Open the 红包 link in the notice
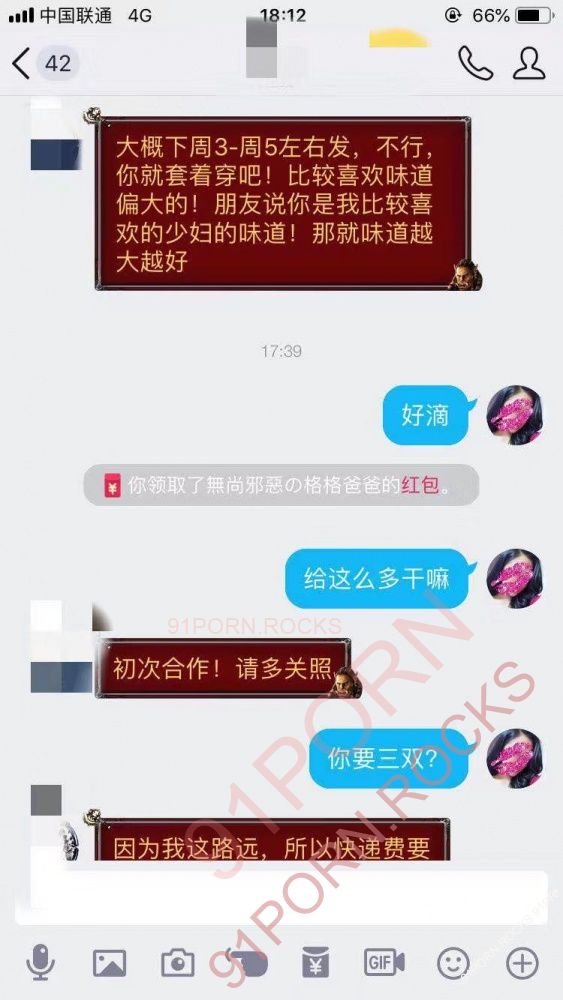Viewport: 563px width, 1000px height. pyautogui.click(x=420, y=485)
